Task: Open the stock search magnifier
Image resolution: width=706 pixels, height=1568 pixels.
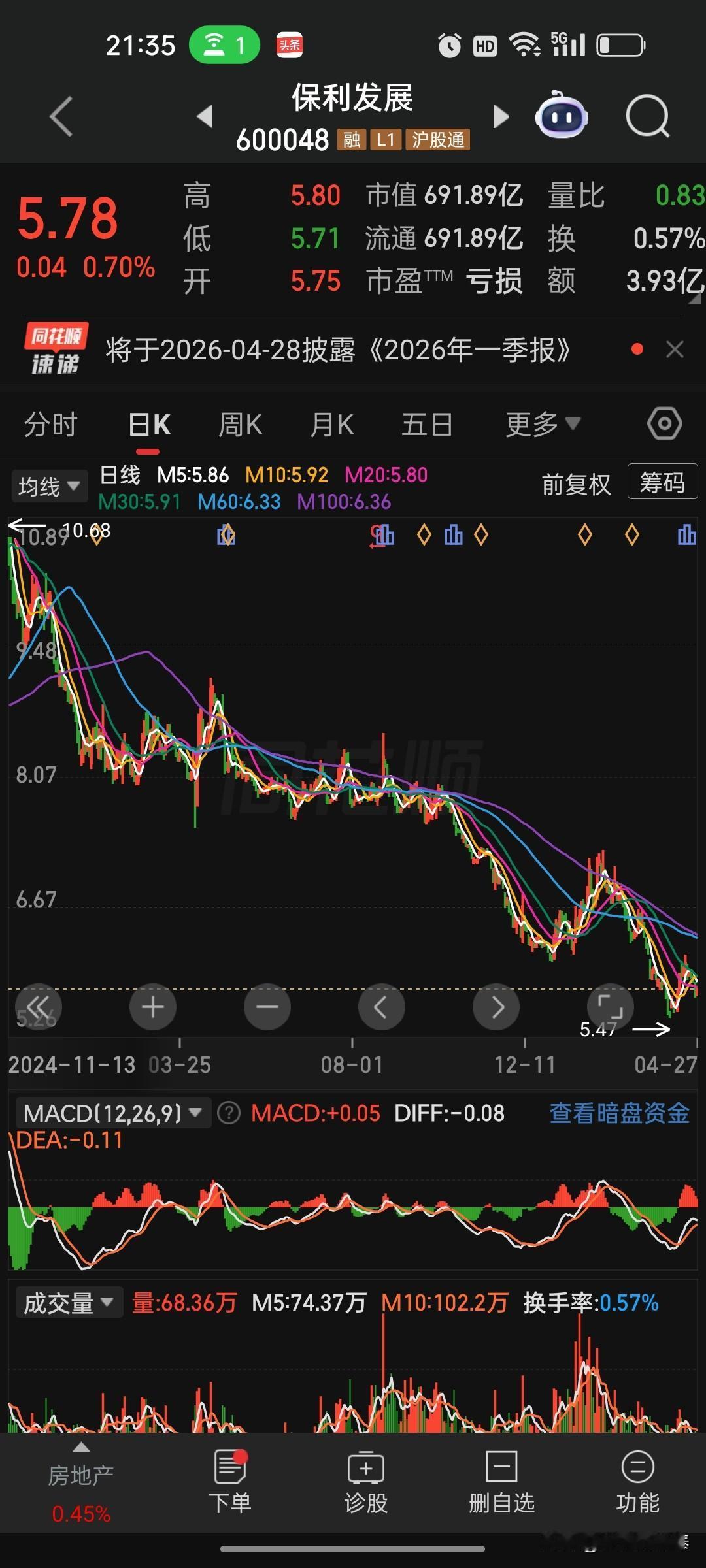Action: [647, 116]
